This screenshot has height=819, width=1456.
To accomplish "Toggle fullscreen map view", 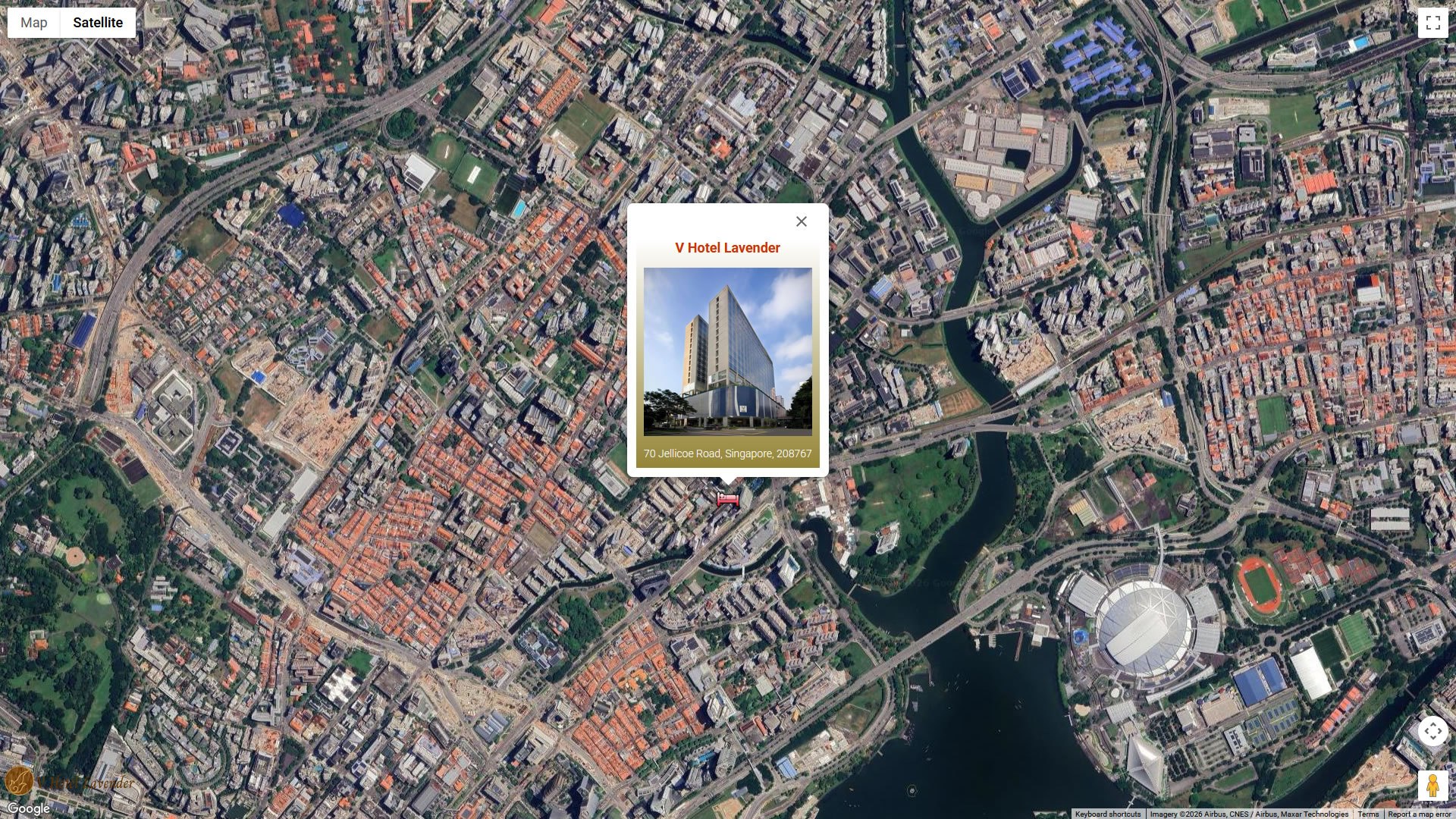I will (x=1432, y=23).
